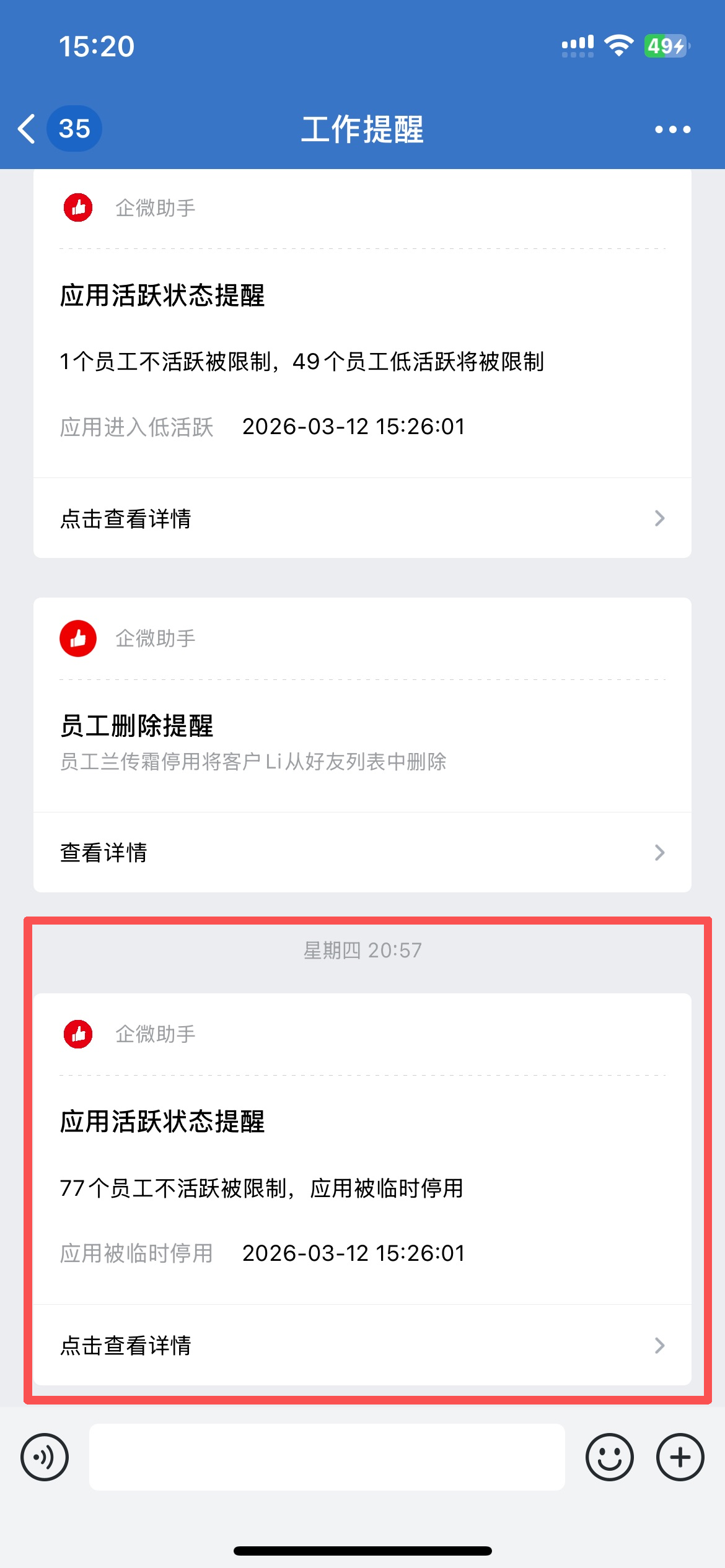Focus the message input box

pyautogui.click(x=327, y=1457)
